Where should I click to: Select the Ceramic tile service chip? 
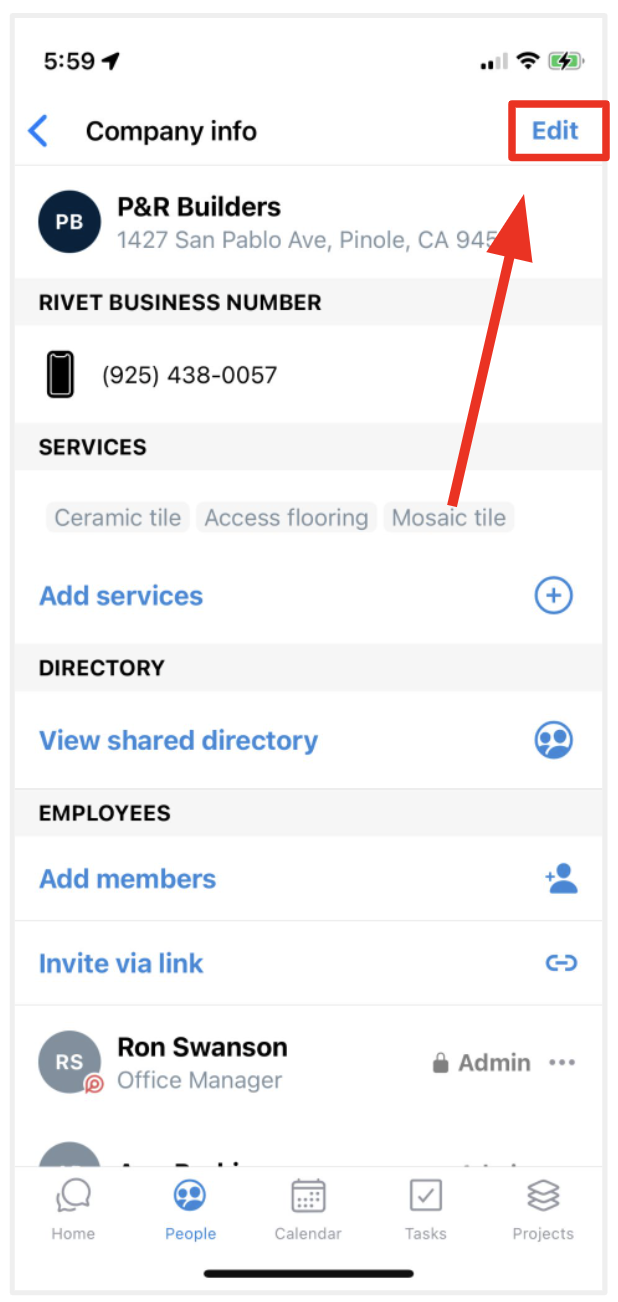pyautogui.click(x=118, y=518)
